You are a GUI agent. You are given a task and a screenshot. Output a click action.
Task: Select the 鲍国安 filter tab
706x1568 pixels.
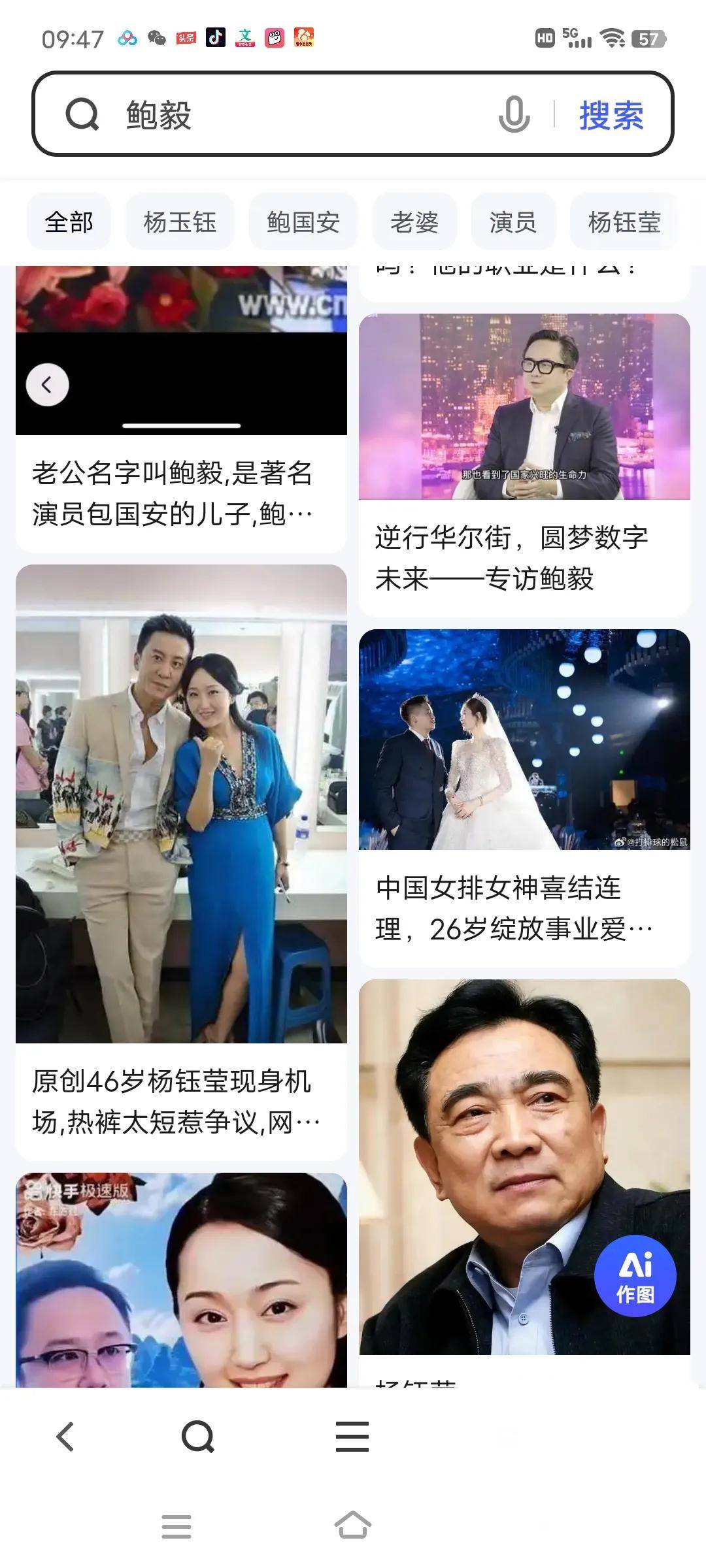click(303, 222)
